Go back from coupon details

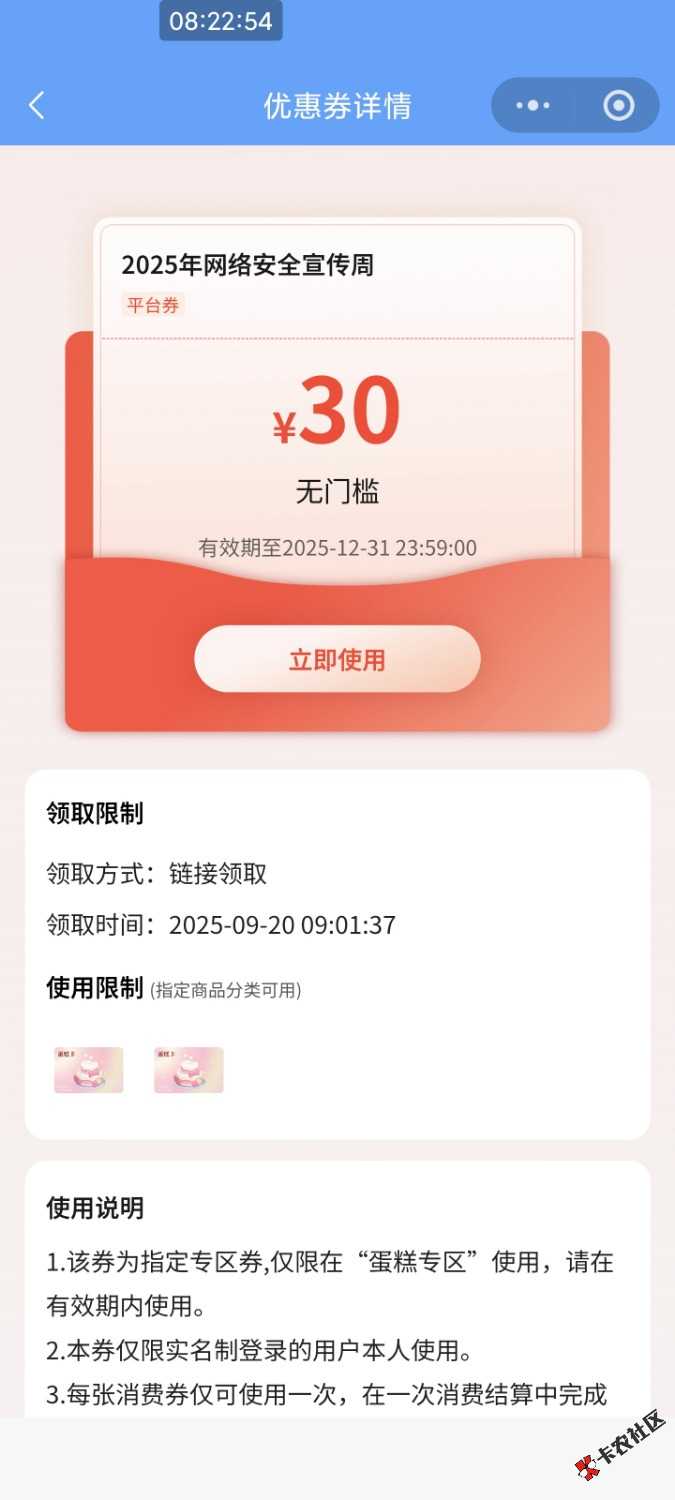[37, 106]
